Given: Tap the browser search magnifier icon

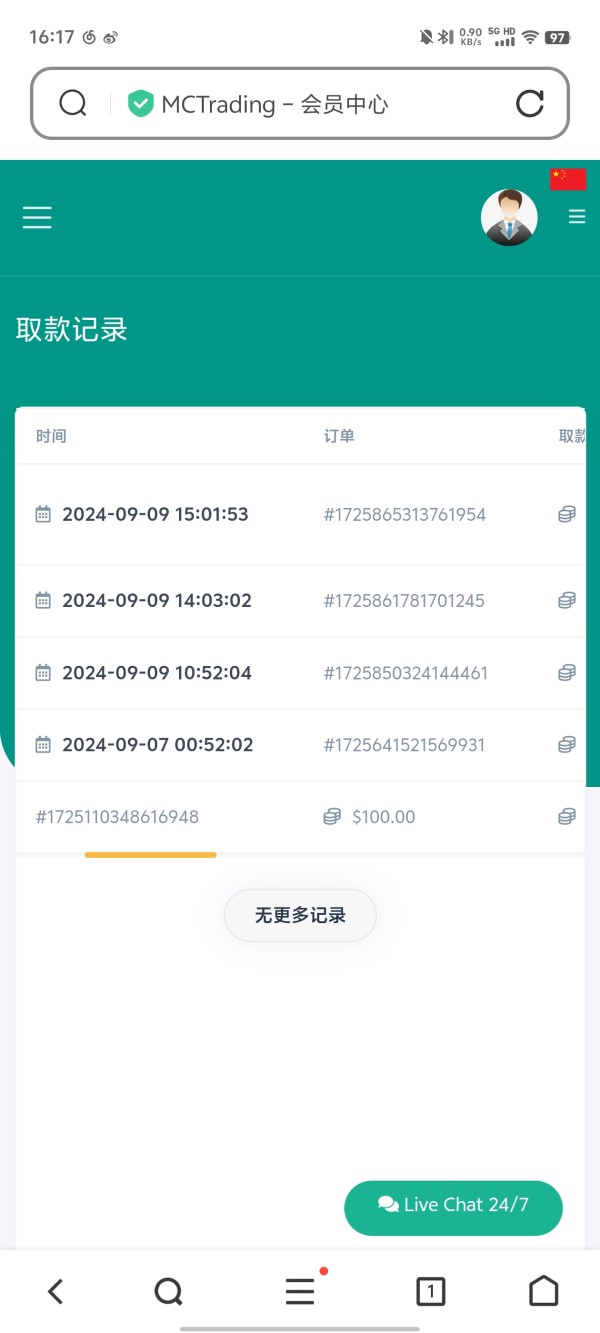Looking at the screenshot, I should 73,103.
